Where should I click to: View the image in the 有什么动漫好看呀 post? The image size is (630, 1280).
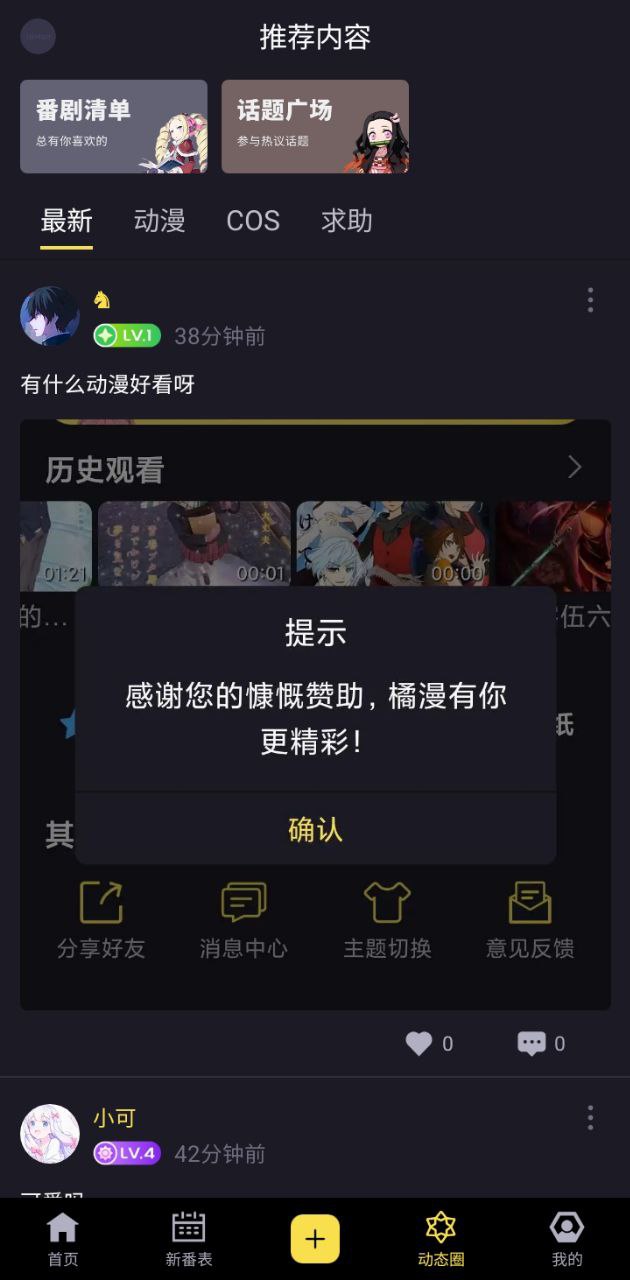315,520
